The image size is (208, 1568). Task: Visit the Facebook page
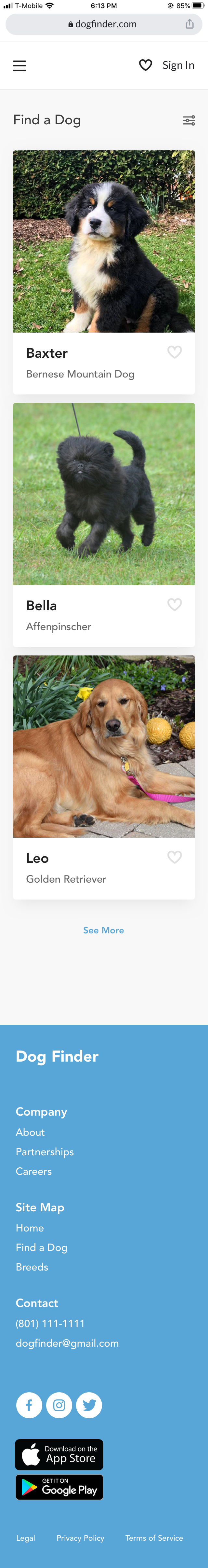pyautogui.click(x=29, y=1405)
